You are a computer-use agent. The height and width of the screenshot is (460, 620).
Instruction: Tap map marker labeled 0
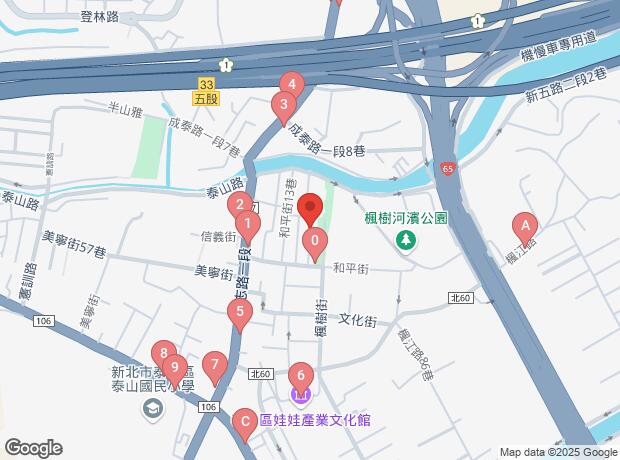pos(316,241)
